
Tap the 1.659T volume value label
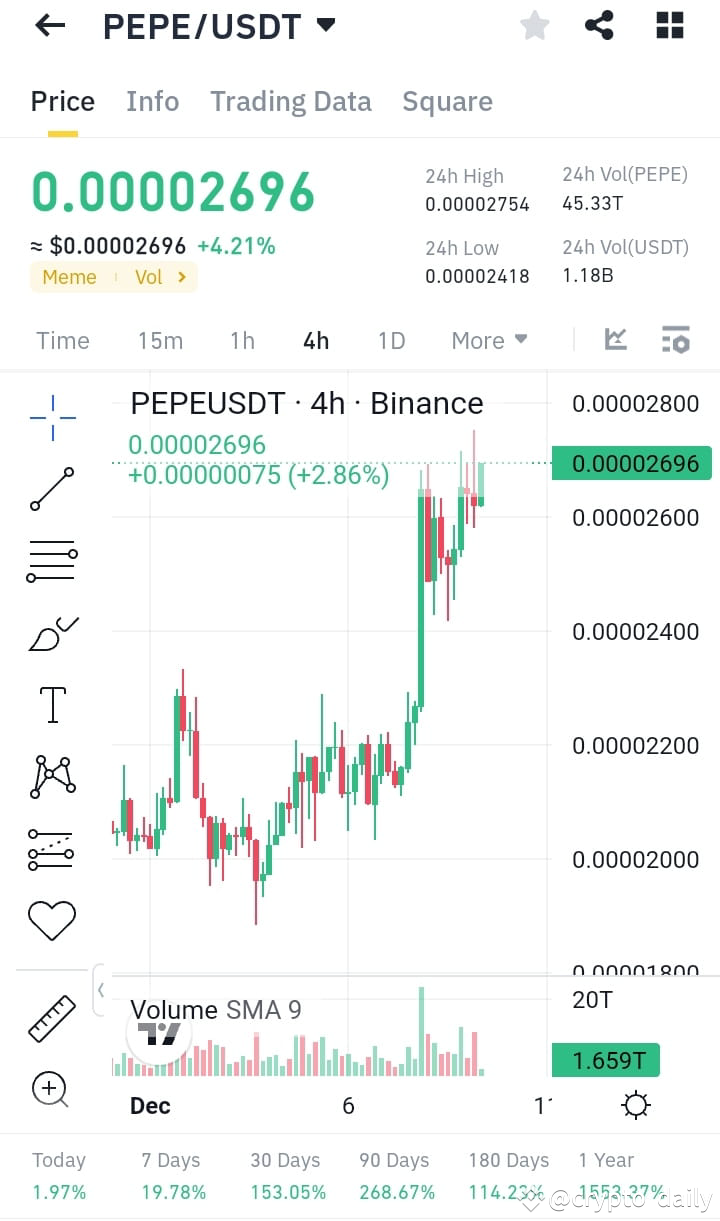click(605, 1060)
